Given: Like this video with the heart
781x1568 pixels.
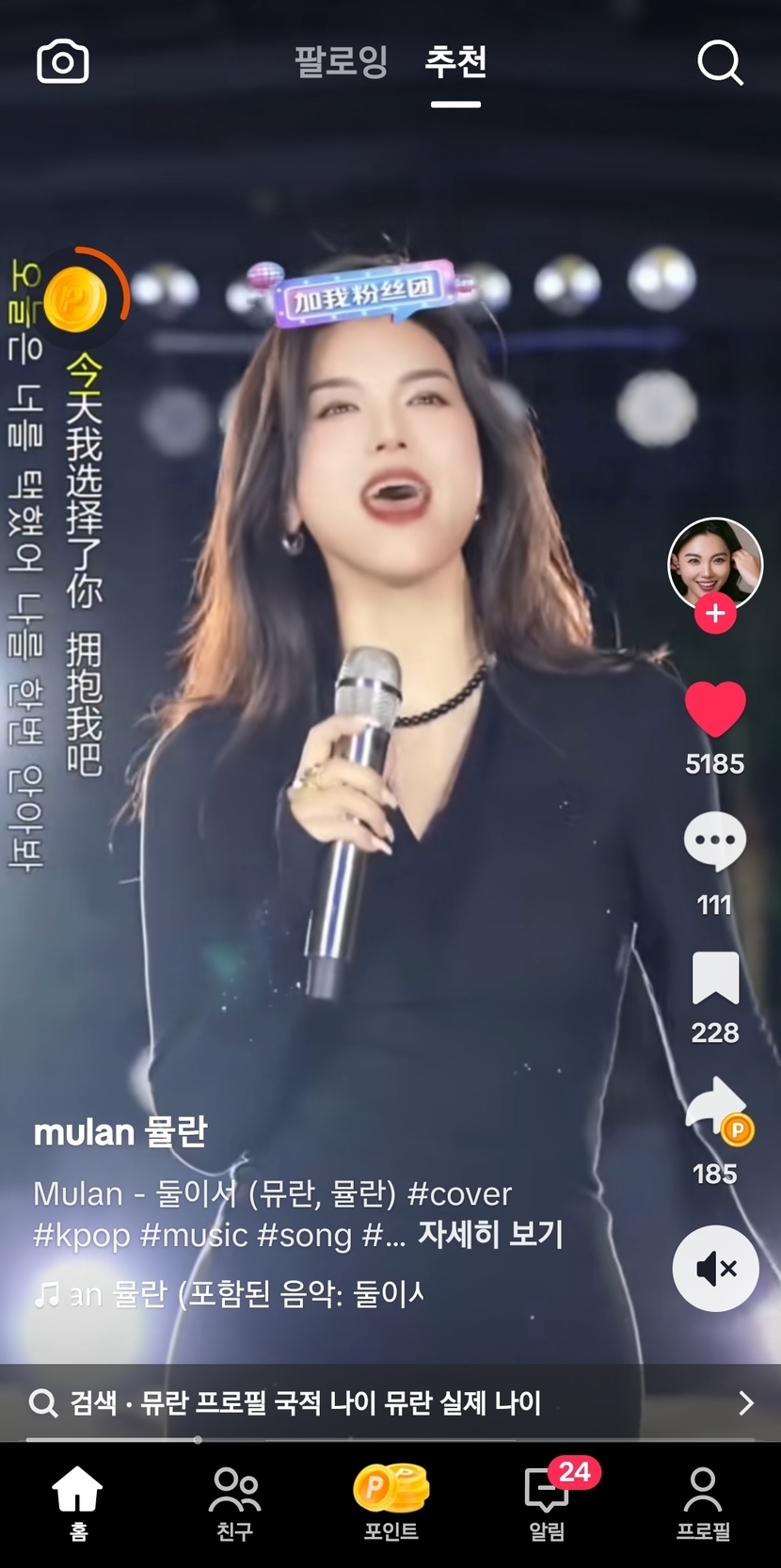Looking at the screenshot, I should pyautogui.click(x=715, y=709).
